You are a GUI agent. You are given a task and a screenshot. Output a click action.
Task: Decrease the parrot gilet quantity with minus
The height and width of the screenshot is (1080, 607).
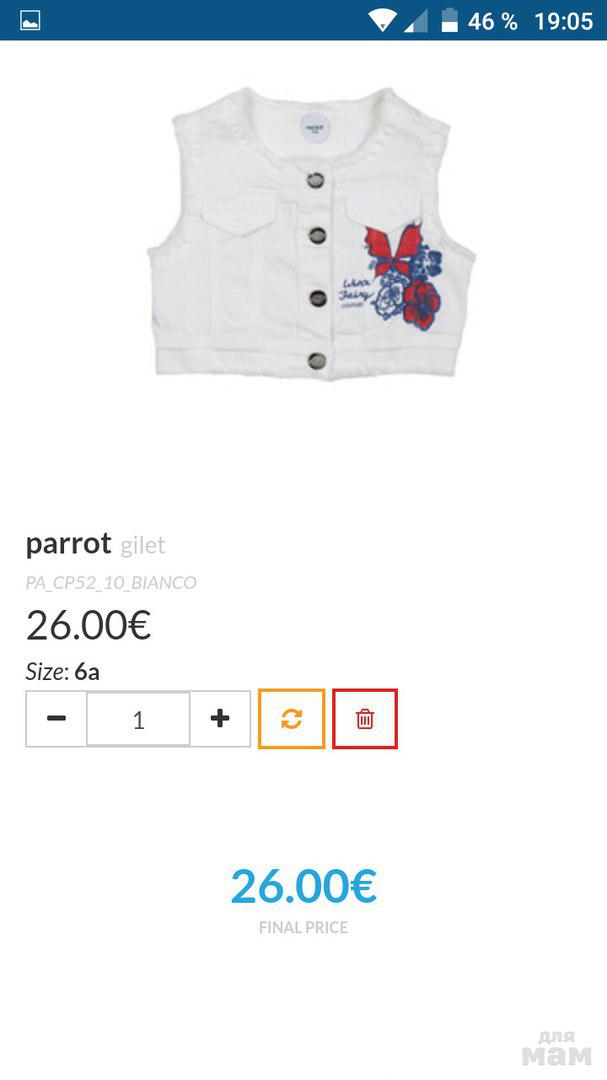pos(56,718)
